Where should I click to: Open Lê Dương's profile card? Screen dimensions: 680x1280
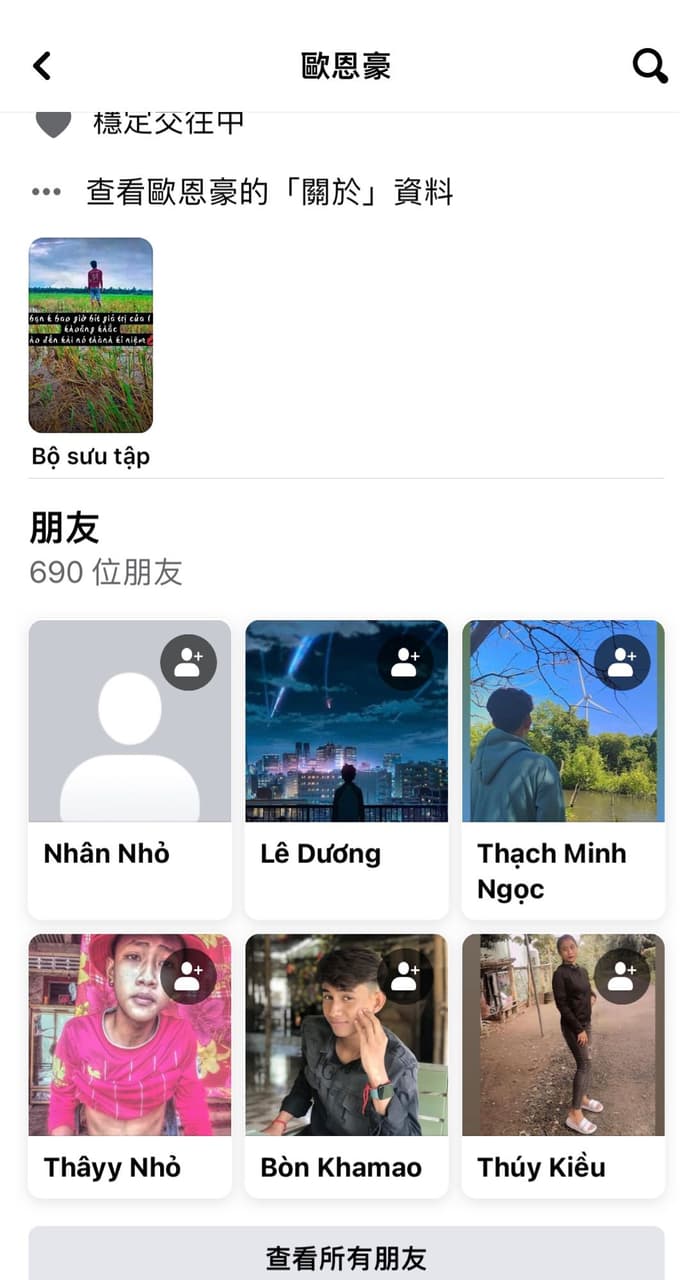point(346,769)
